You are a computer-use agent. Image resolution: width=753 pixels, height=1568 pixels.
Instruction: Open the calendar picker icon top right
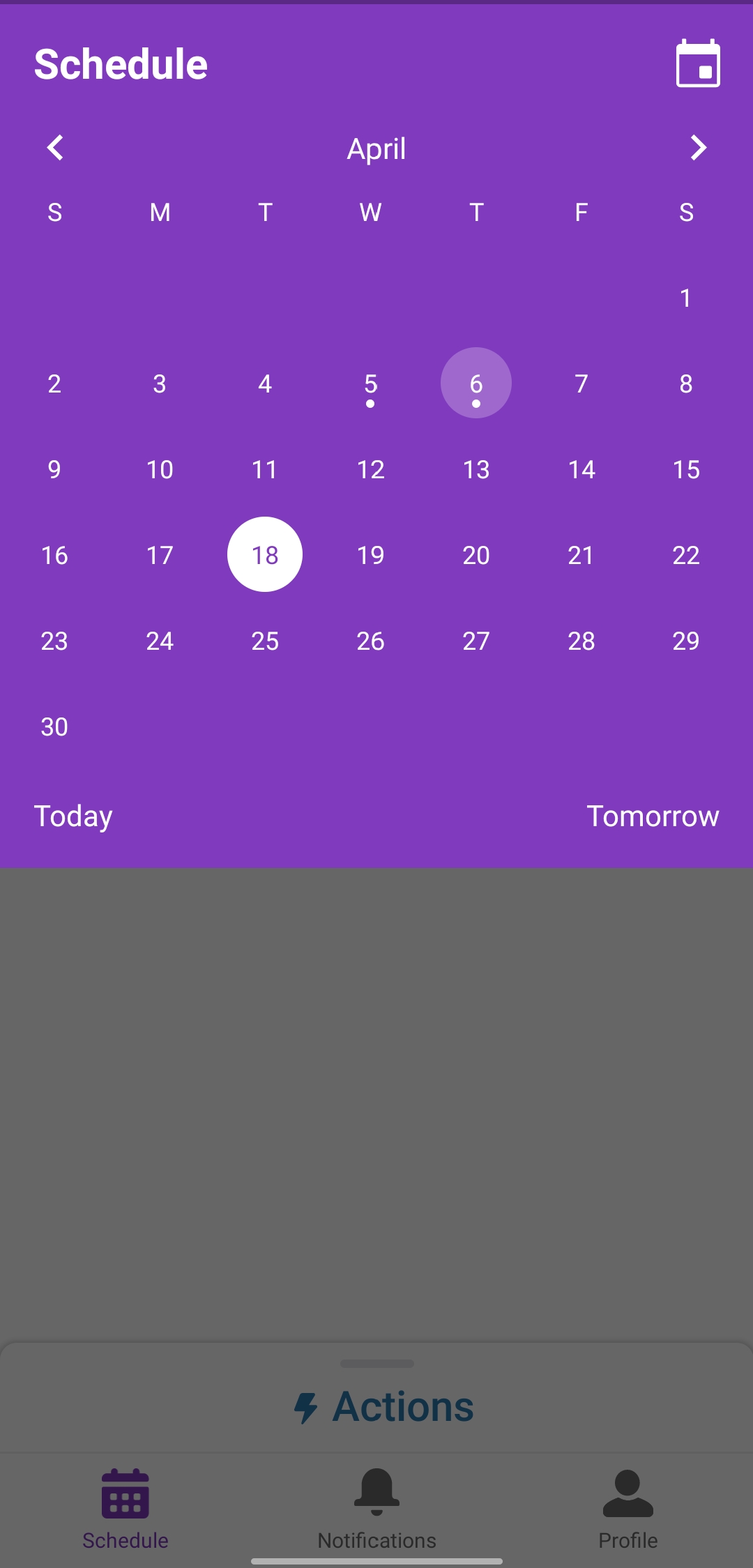pos(697,64)
